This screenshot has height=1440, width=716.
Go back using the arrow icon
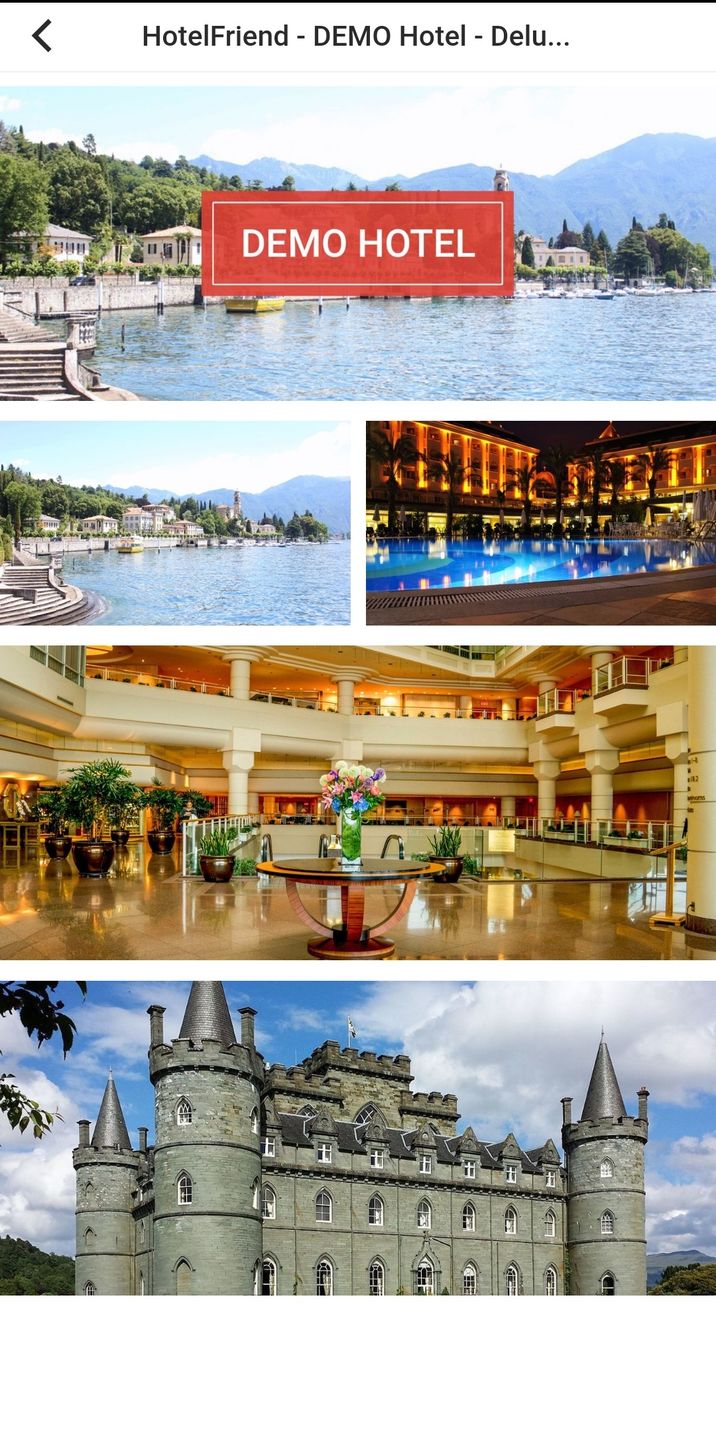pos(41,36)
